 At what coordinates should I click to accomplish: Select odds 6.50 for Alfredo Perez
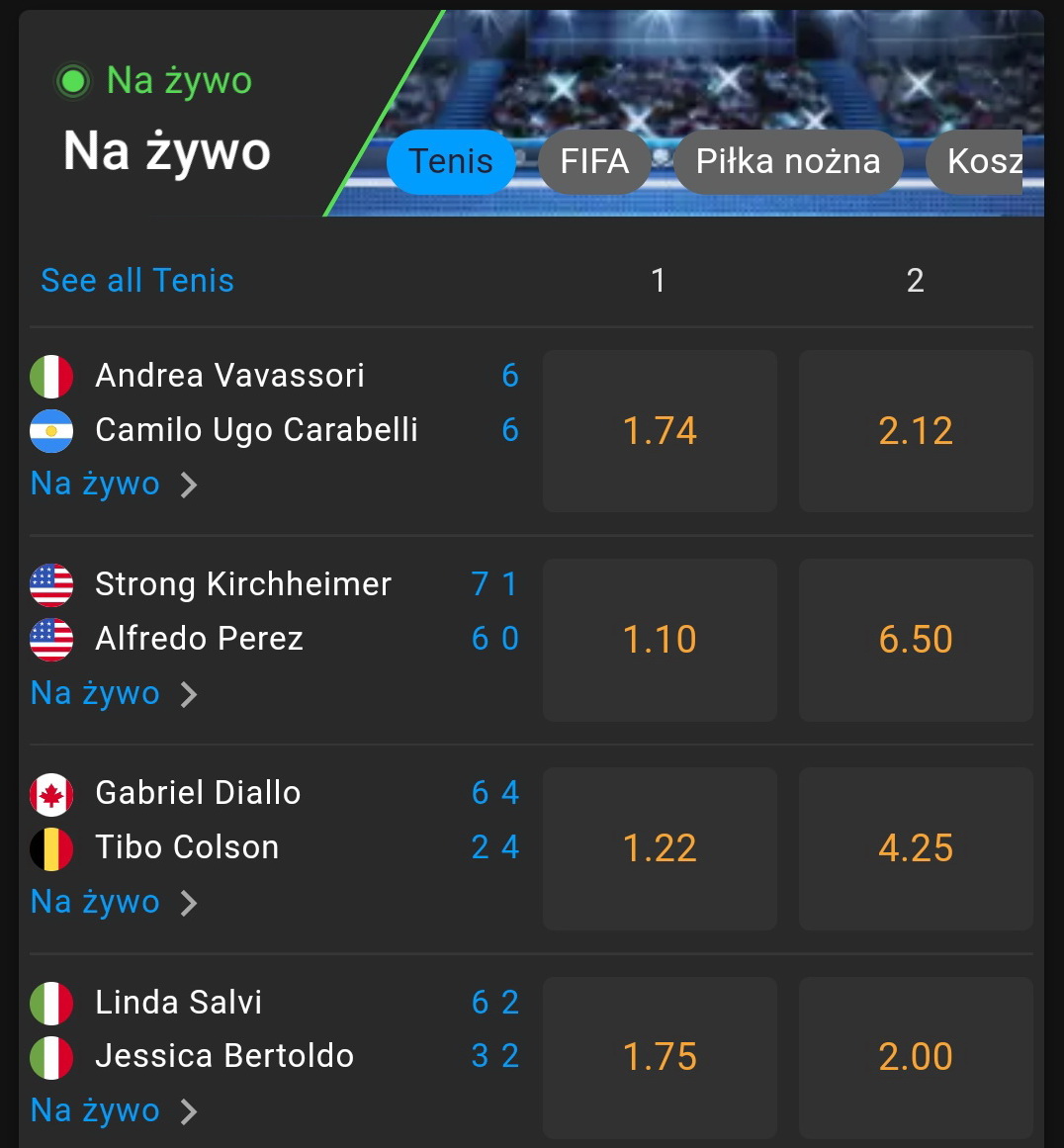tap(916, 640)
